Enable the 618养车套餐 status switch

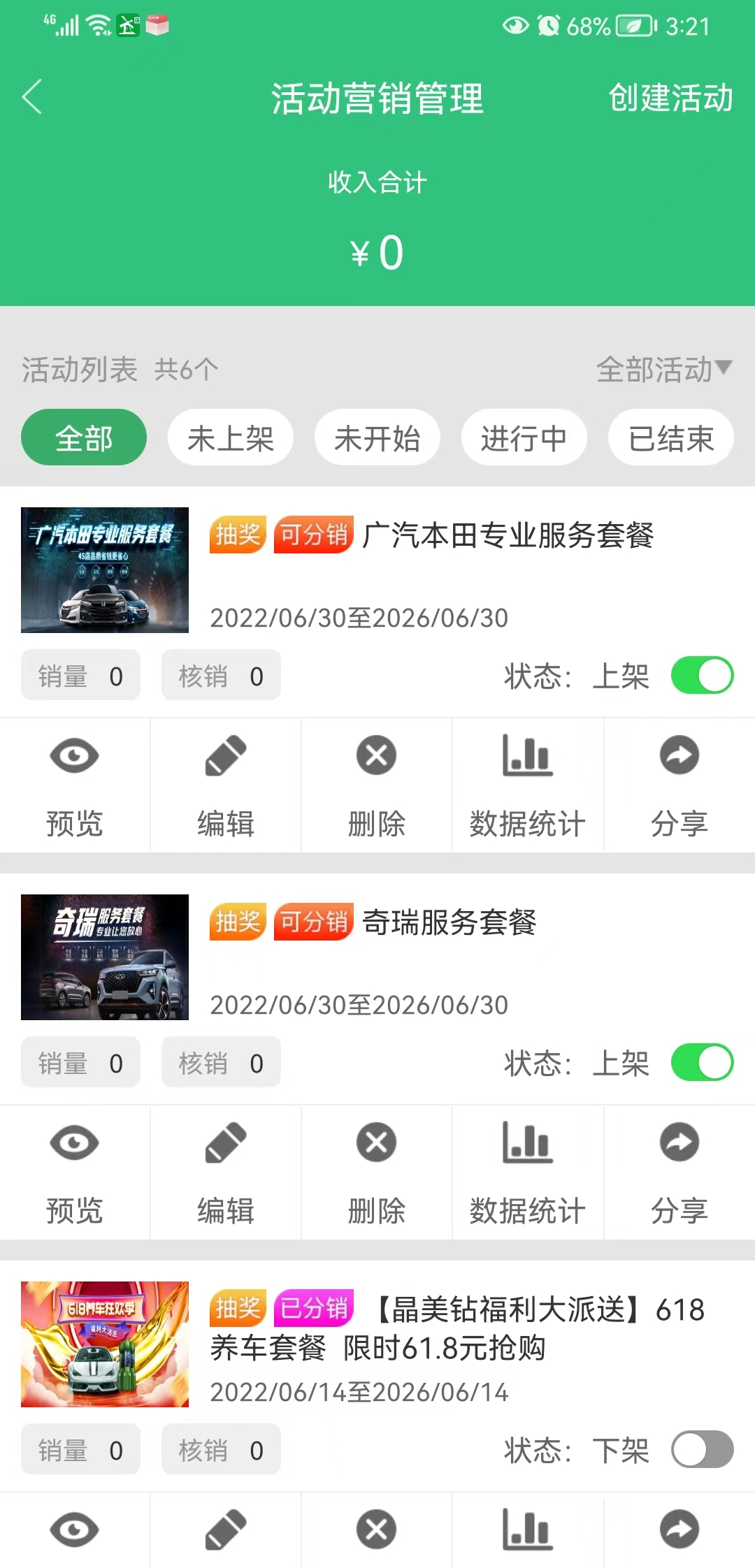[701, 1450]
